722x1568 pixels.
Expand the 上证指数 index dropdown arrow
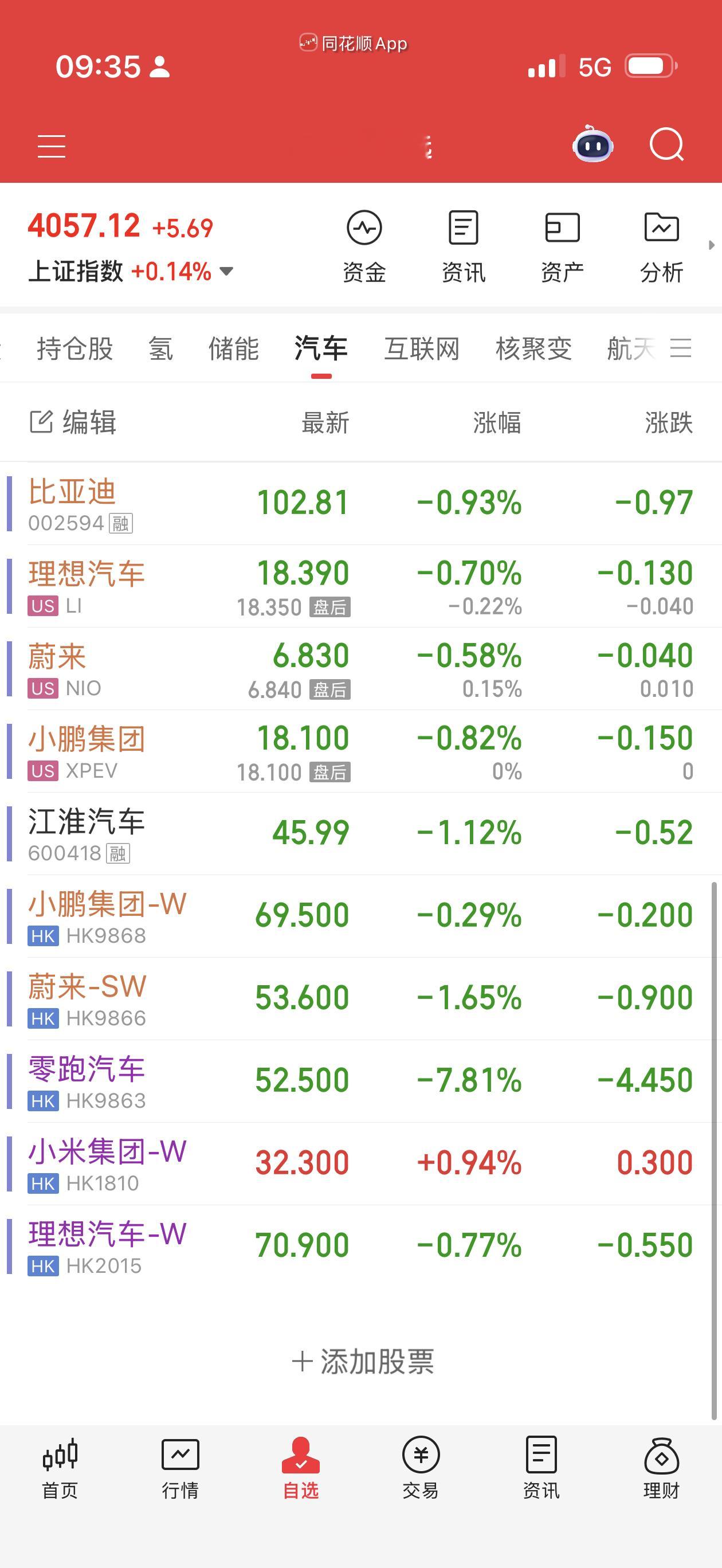(226, 273)
